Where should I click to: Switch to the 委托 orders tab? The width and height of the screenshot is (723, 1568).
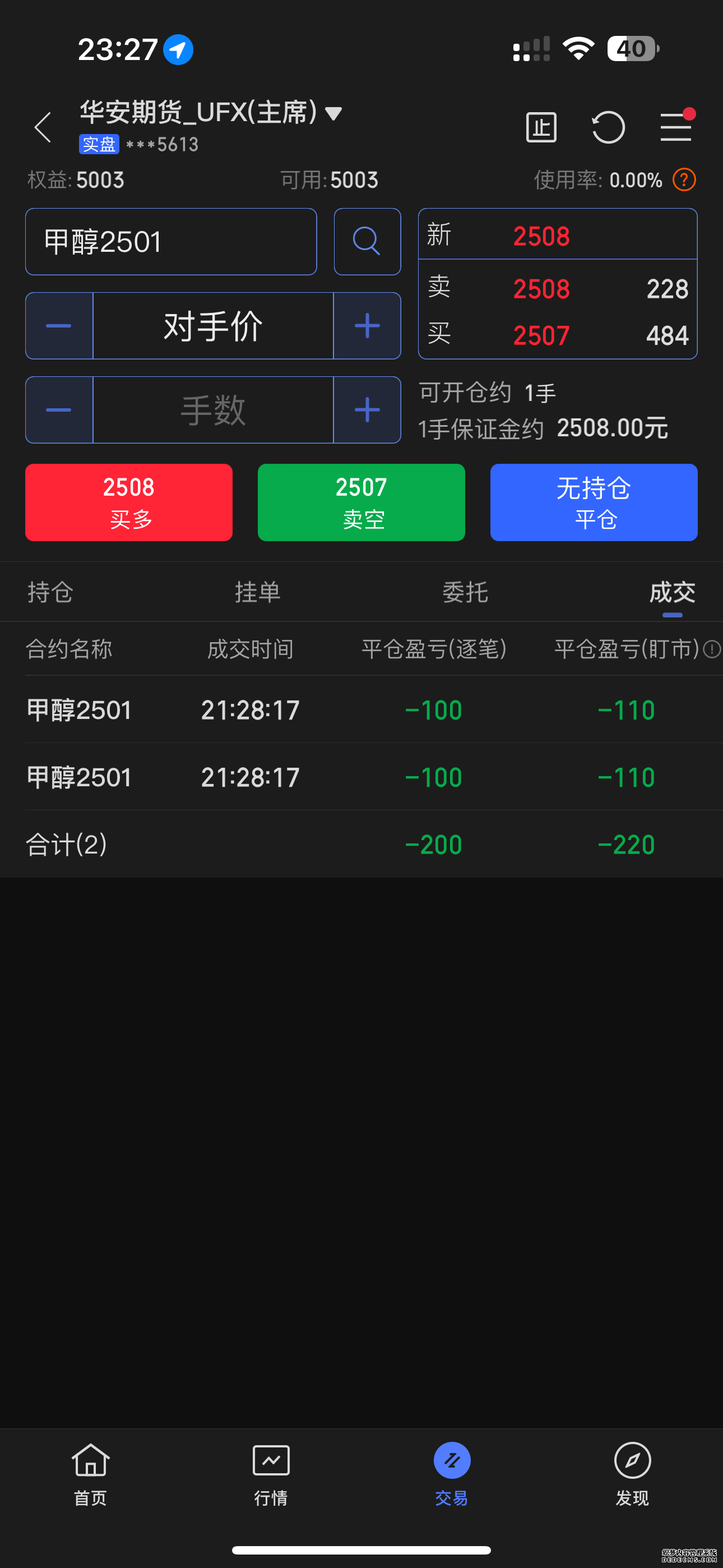pyautogui.click(x=465, y=591)
